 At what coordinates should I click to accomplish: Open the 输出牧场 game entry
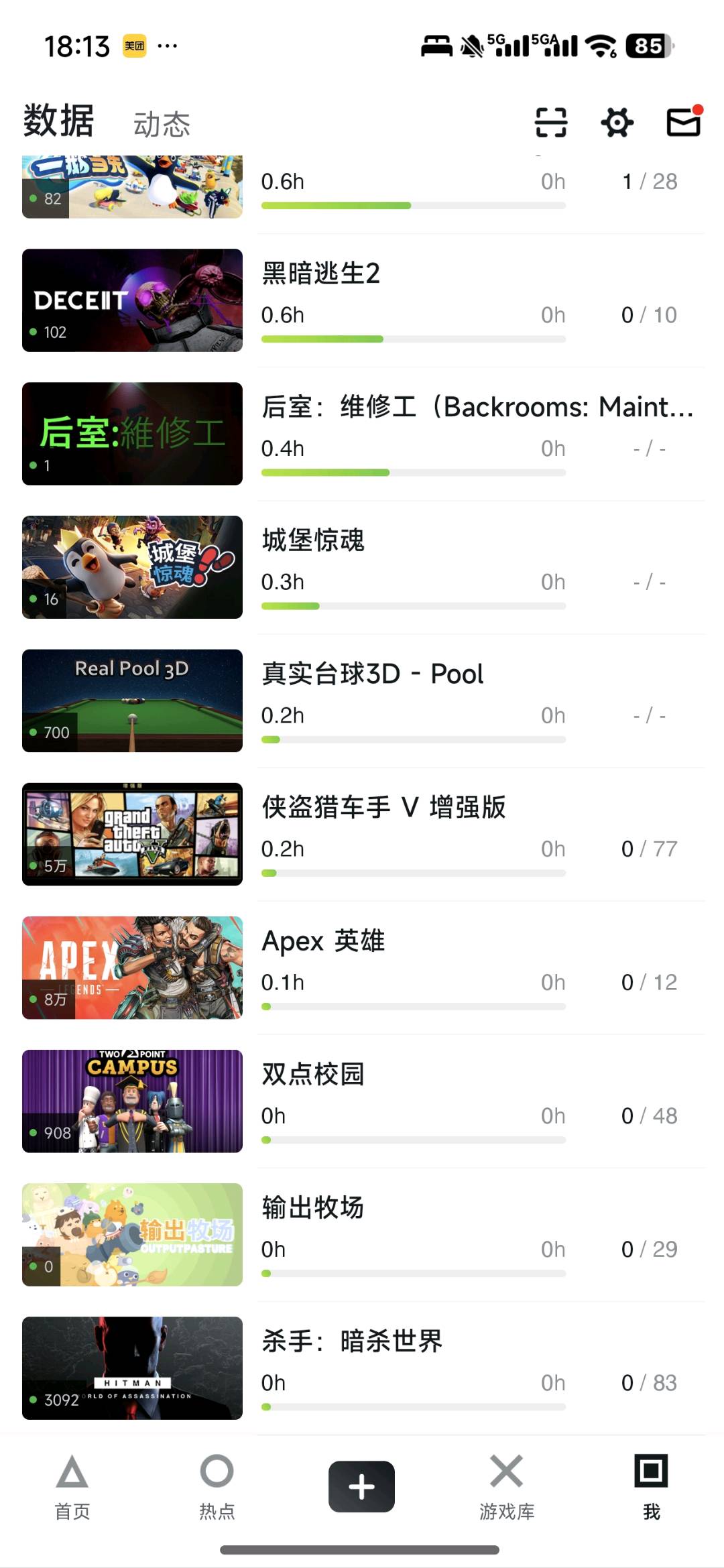313,1207
